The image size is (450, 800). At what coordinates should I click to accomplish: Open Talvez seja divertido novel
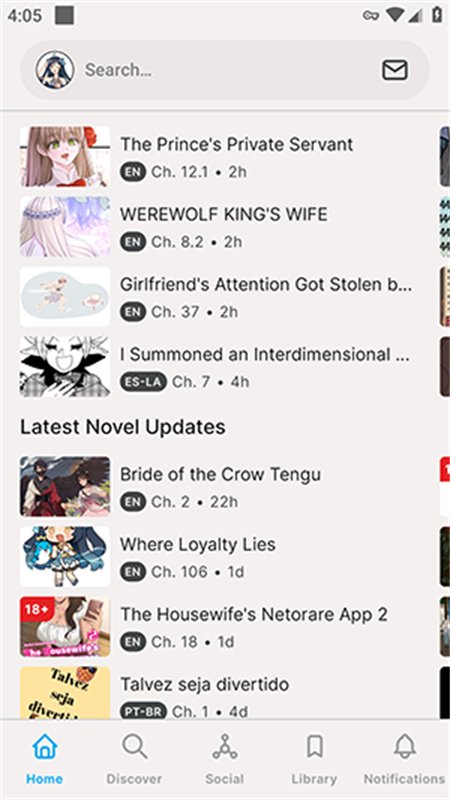pos(225,693)
